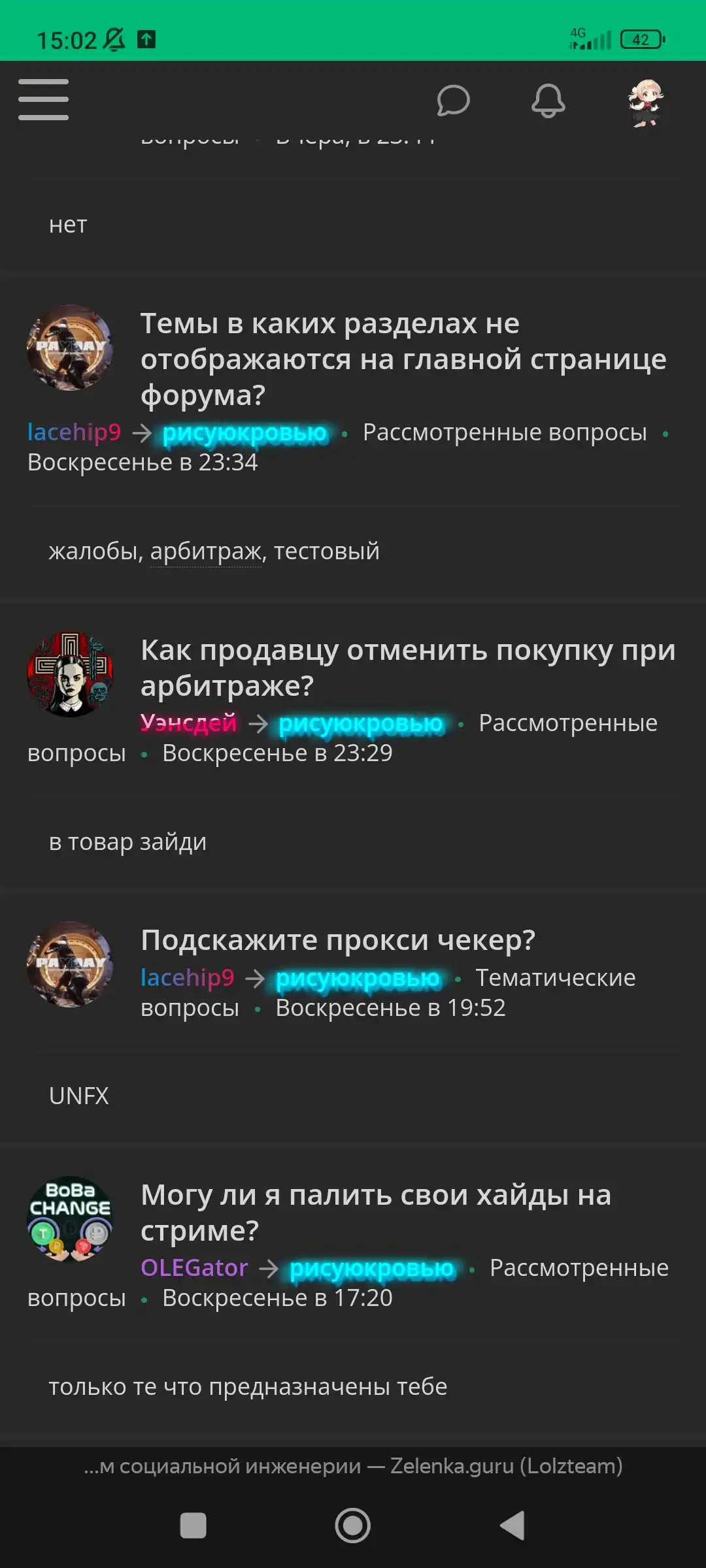Open thread "Подскажите прокси чекер?"
The width and height of the screenshot is (706, 1568).
tap(338, 940)
